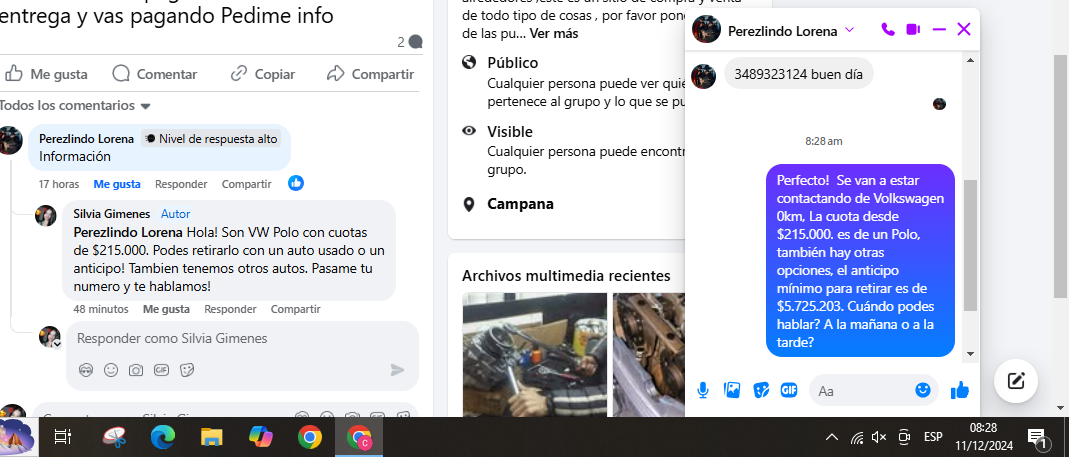Choose a sticker in the chat

click(760, 390)
